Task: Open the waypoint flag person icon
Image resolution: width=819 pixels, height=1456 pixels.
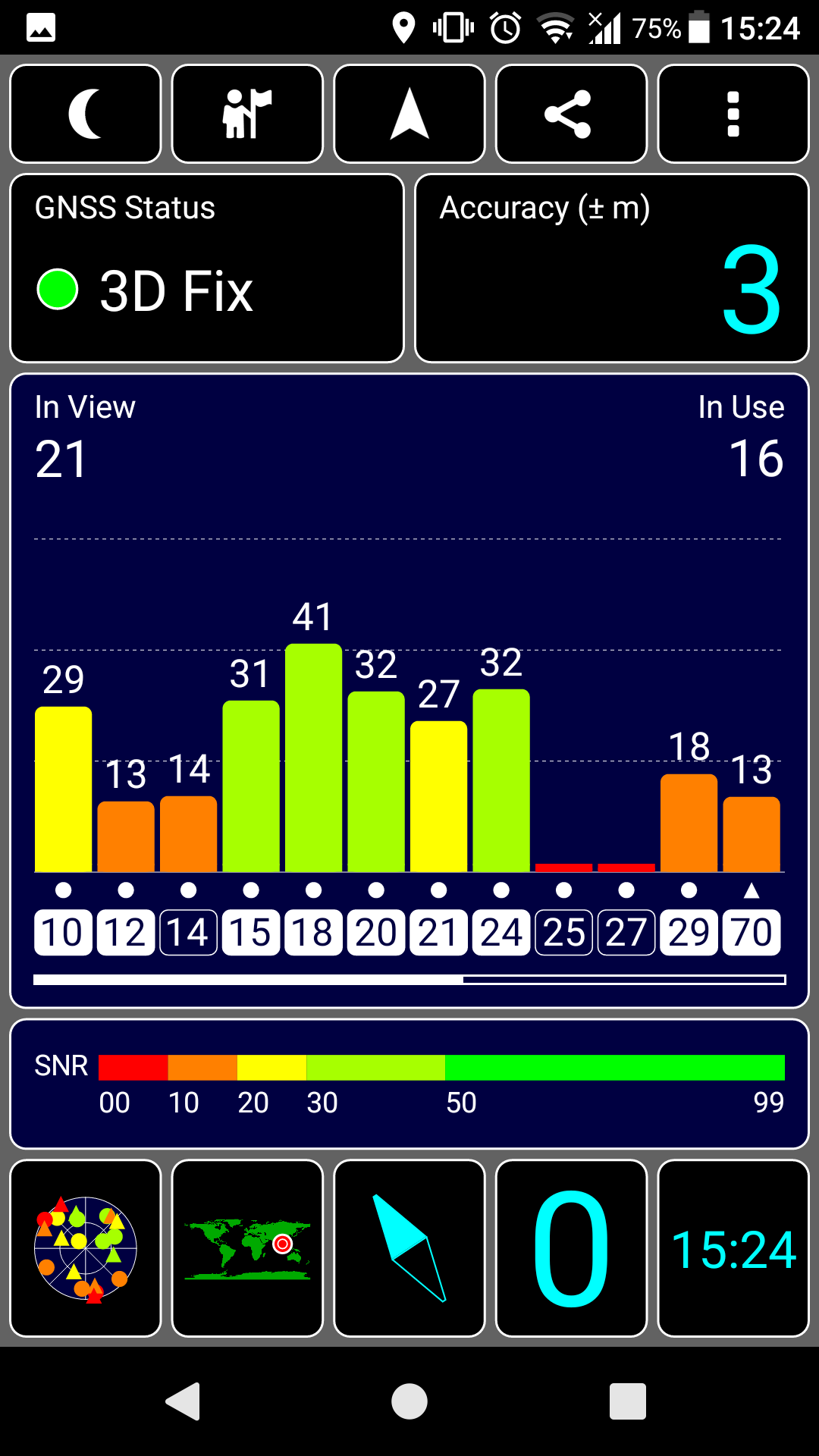Action: click(247, 114)
